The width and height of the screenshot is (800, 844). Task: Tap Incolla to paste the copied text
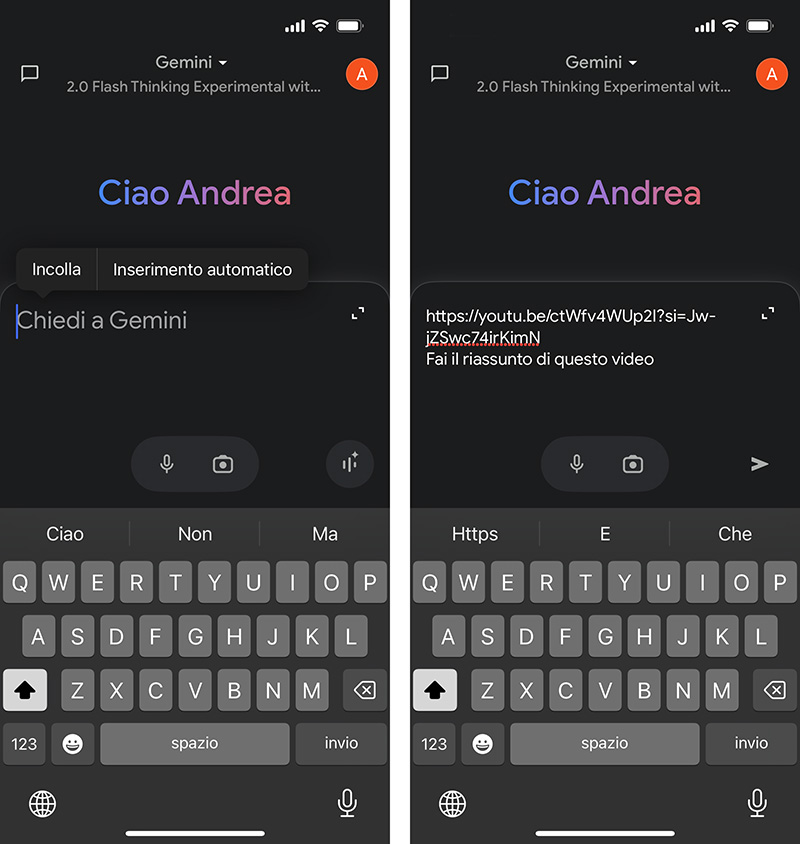[x=57, y=270]
